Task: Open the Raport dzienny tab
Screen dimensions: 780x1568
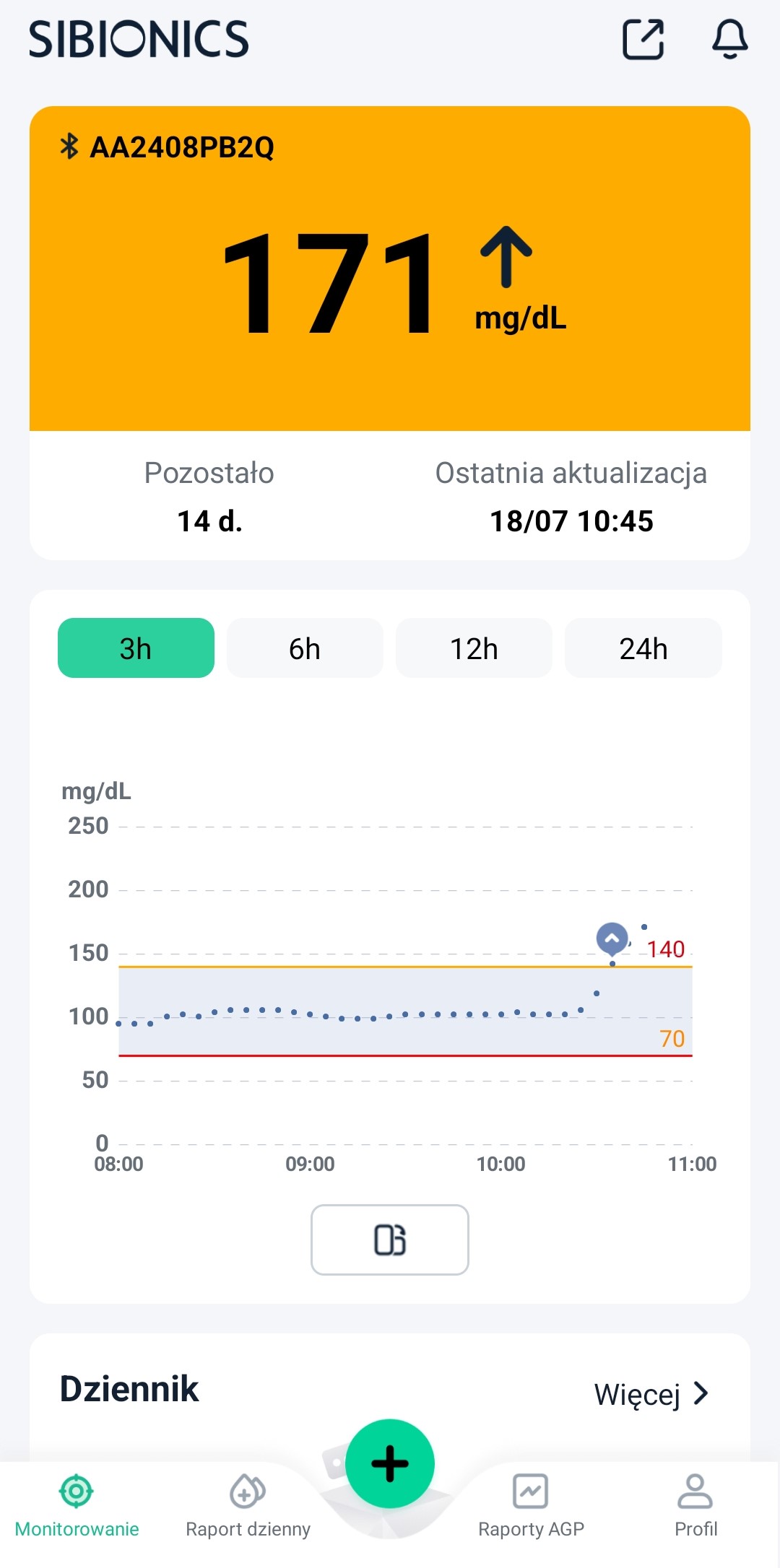Action: point(248,1507)
